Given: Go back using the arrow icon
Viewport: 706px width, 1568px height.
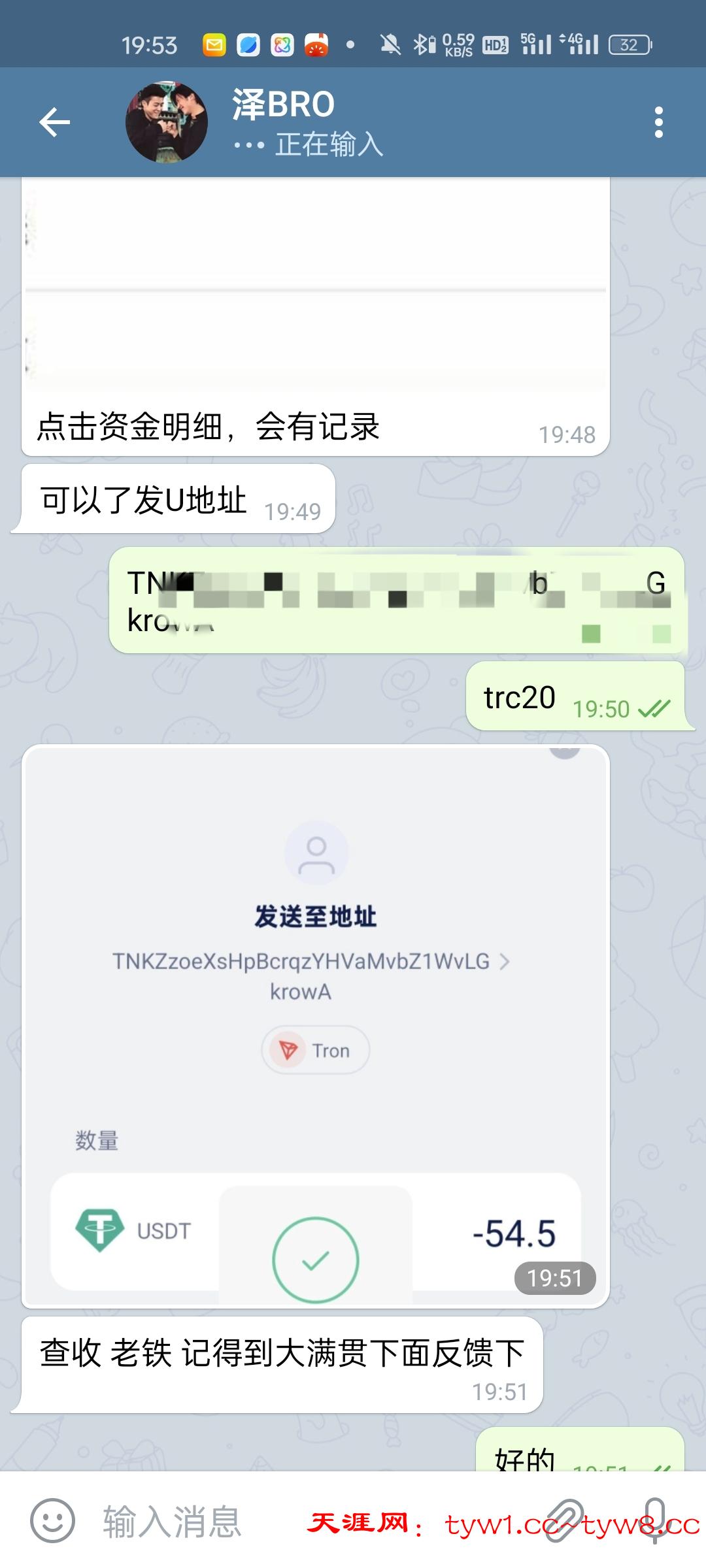Looking at the screenshot, I should point(54,122).
